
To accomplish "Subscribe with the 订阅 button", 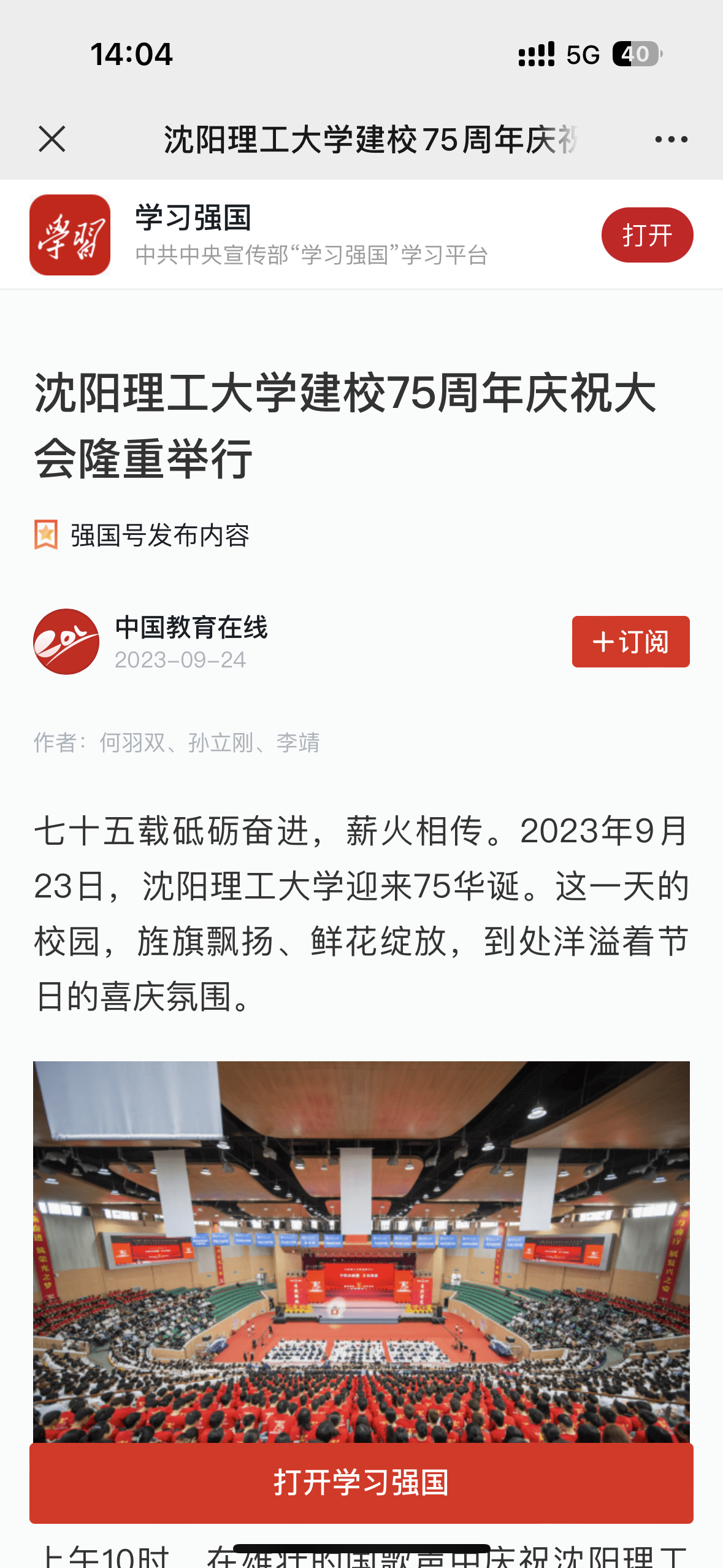I will point(630,642).
